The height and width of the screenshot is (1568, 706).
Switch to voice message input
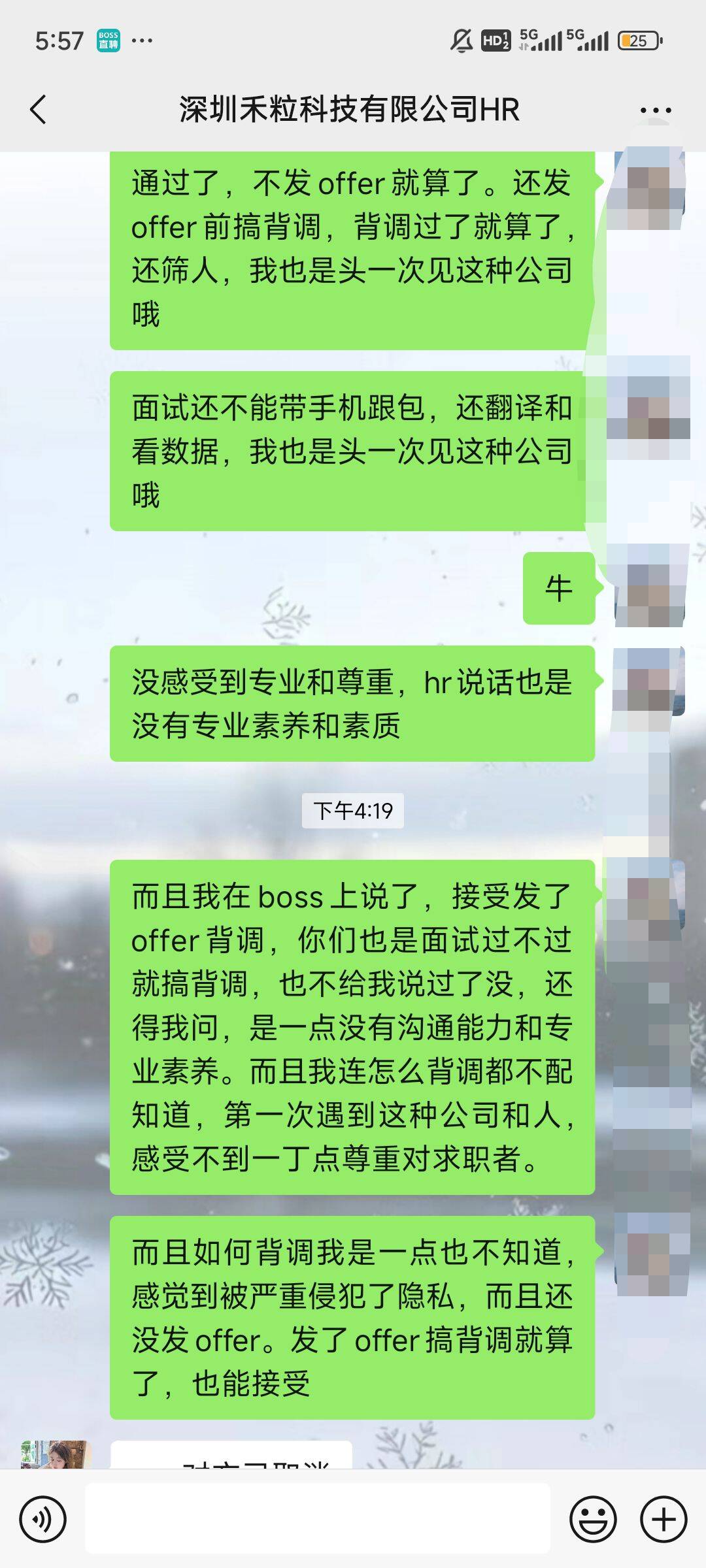coord(43,1520)
